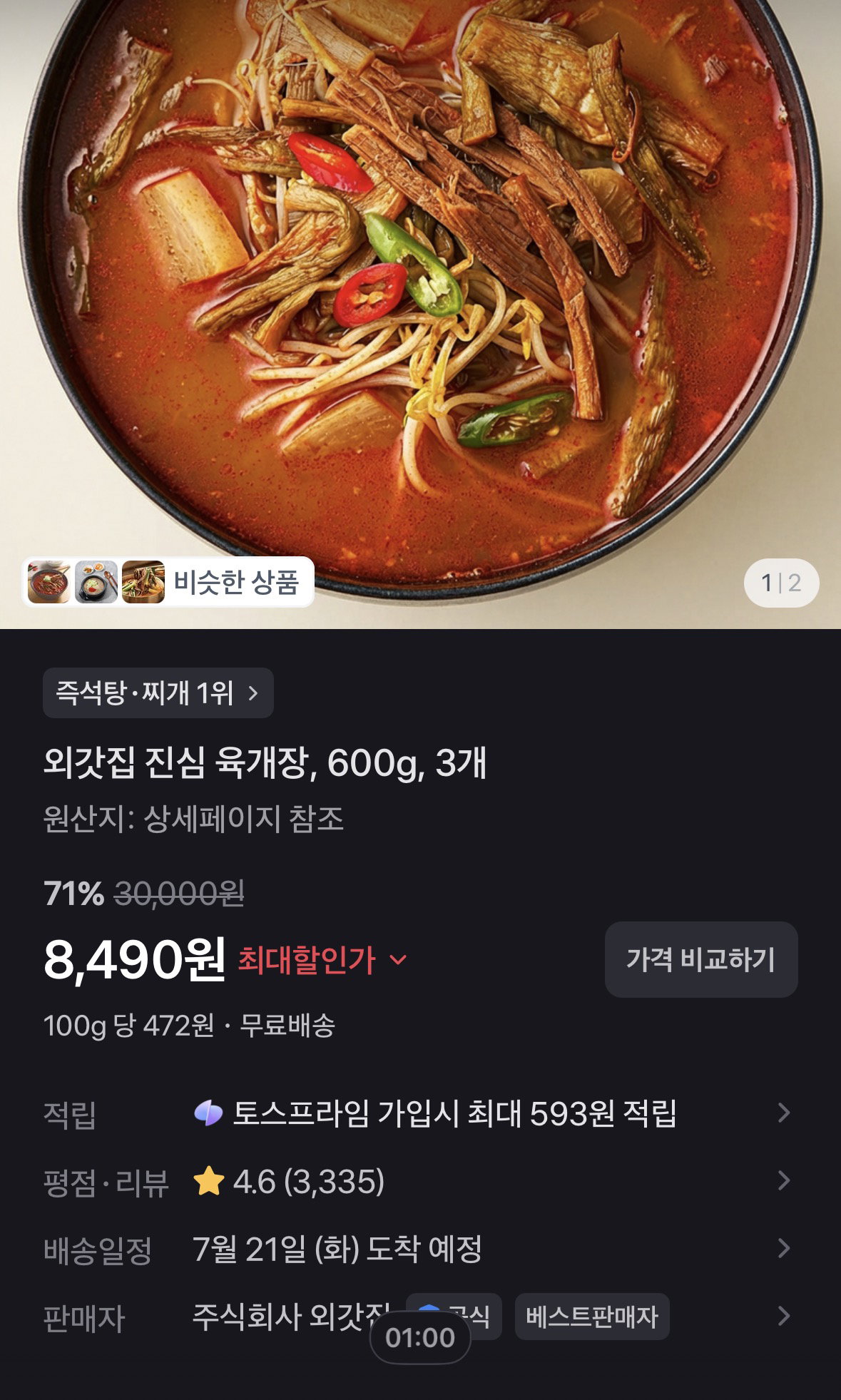The height and width of the screenshot is (1400, 841).
Task: Open the 비슷한 상품 similar products chip
Action: (168, 582)
